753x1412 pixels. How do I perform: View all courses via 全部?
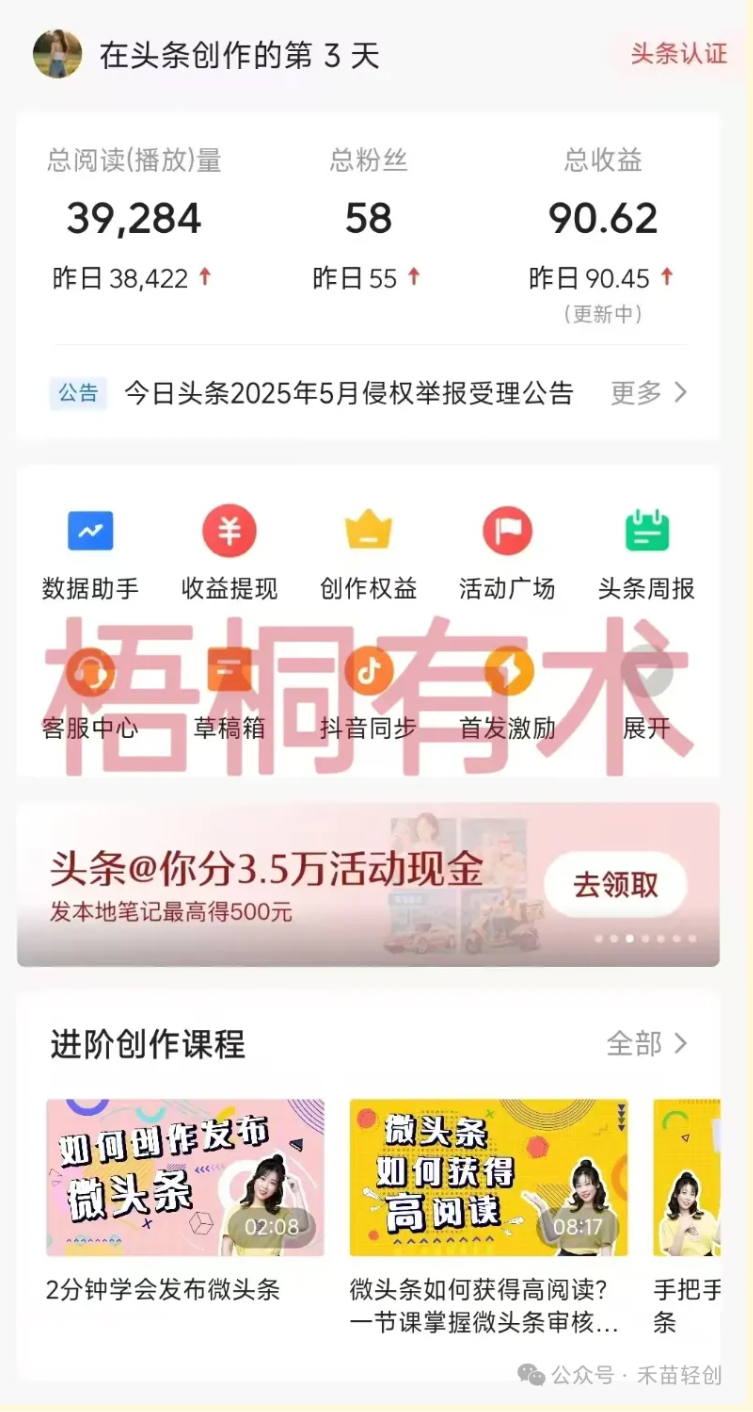(x=647, y=1044)
